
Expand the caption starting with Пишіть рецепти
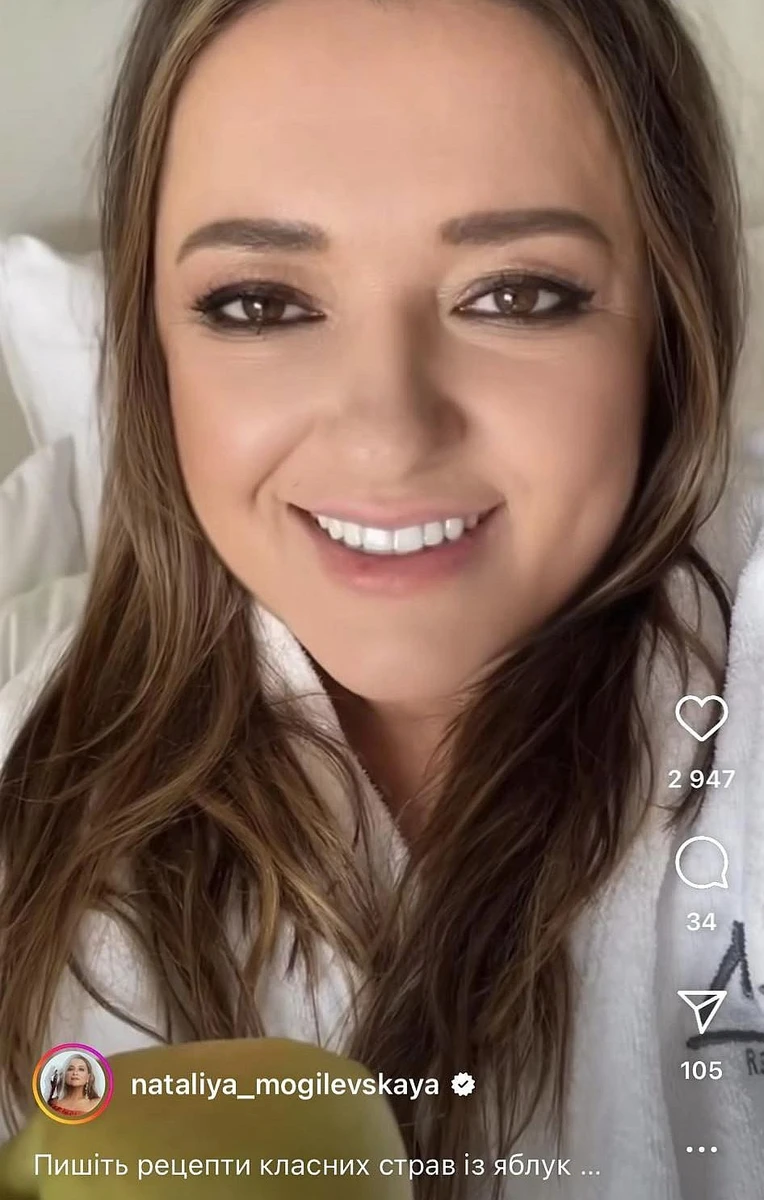tap(316, 1165)
